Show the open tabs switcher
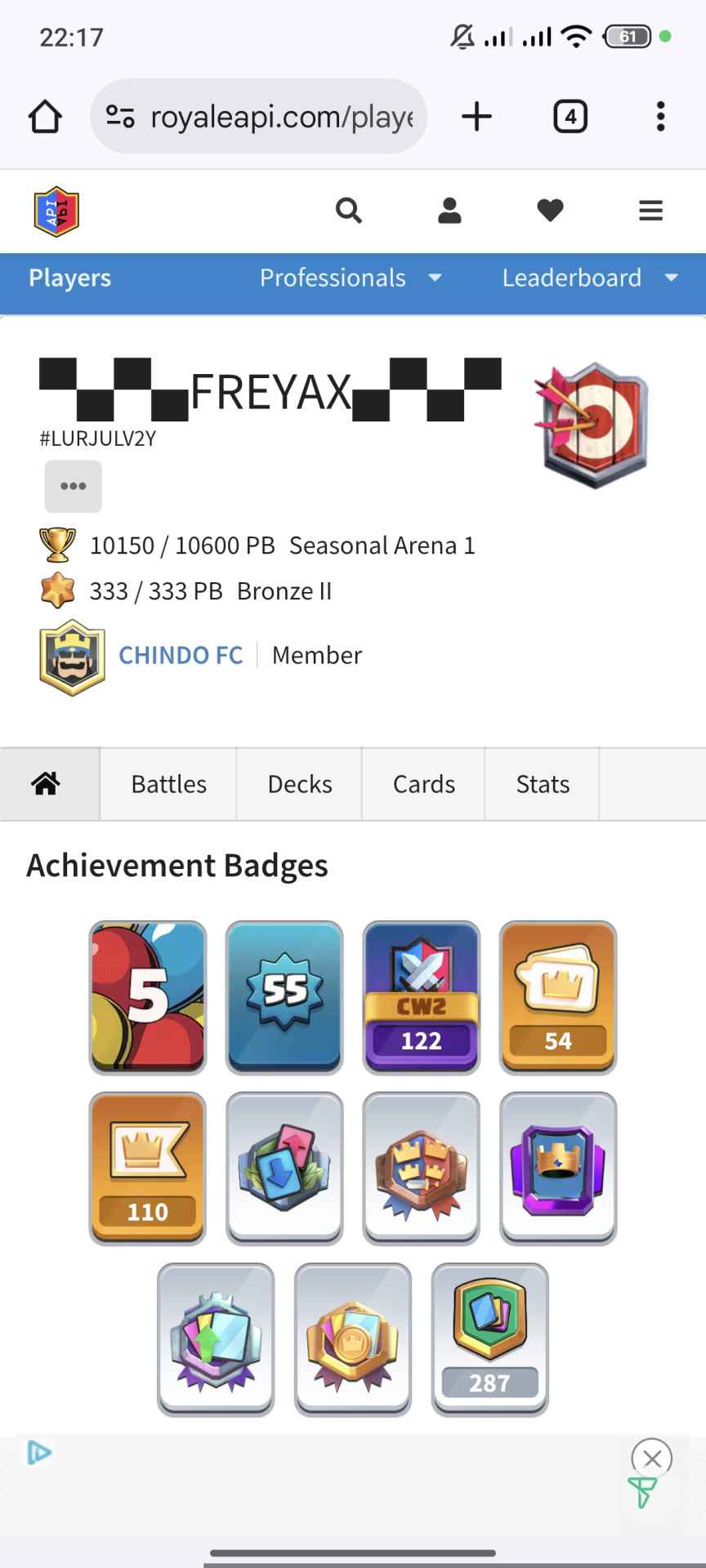The height and width of the screenshot is (1568, 706). point(570,117)
